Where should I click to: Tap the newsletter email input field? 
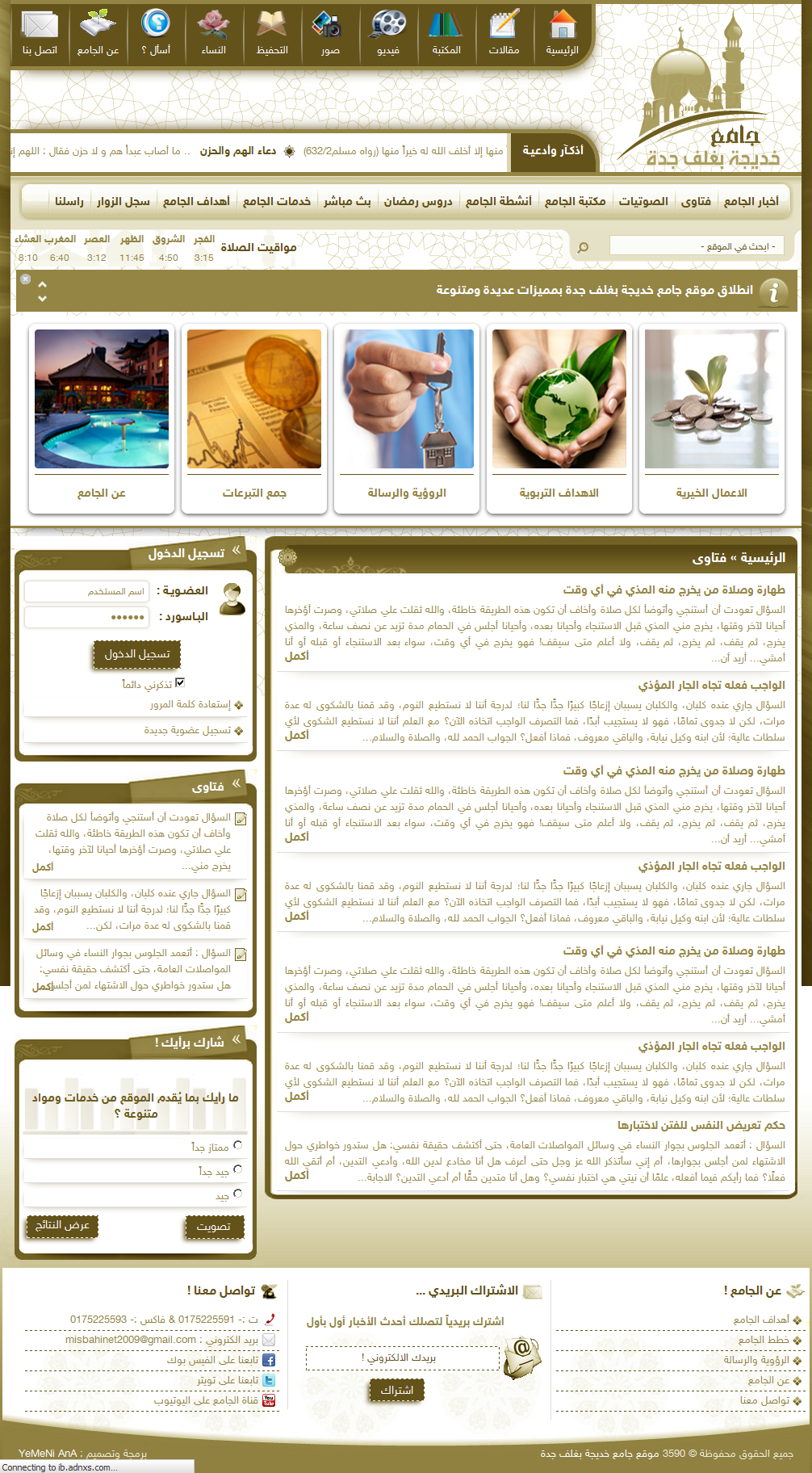(x=402, y=1358)
